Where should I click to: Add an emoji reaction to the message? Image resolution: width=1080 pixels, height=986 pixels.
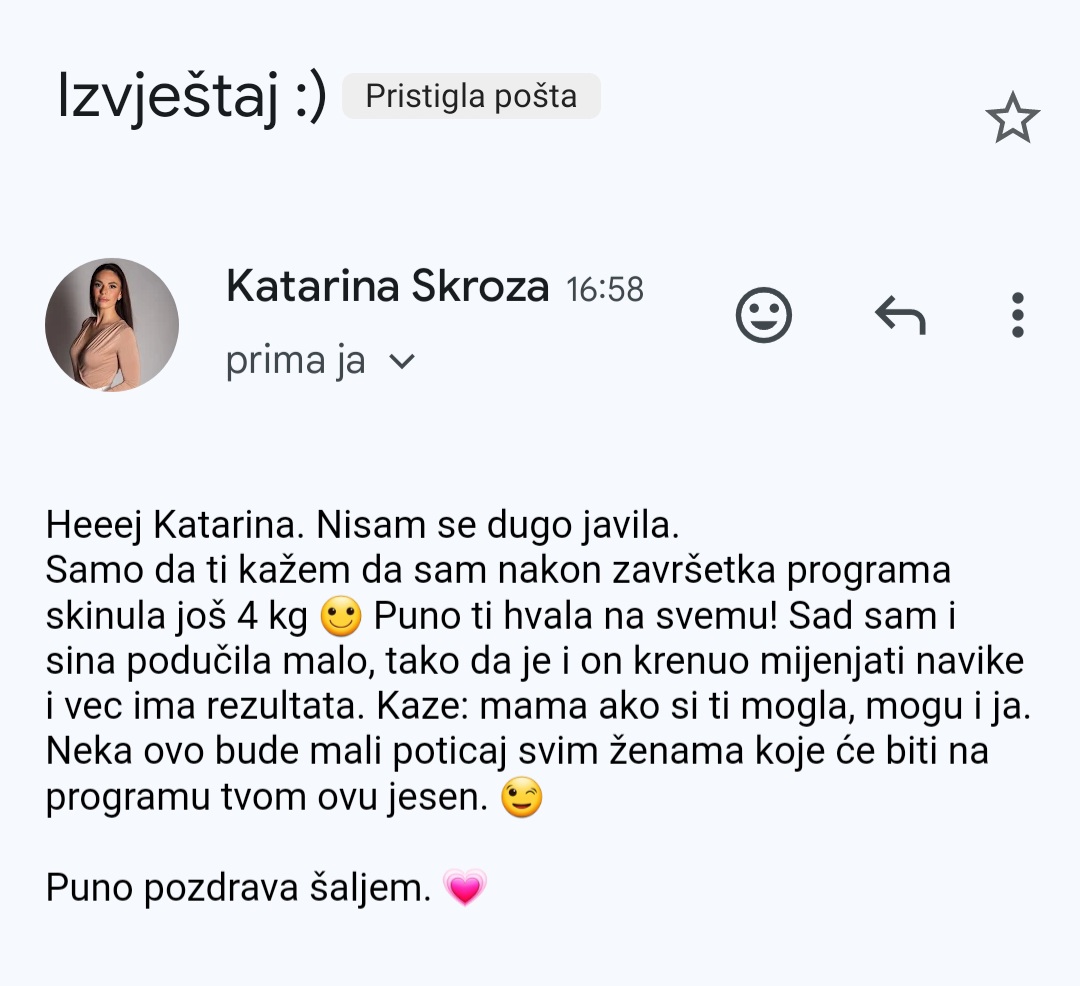[764, 316]
